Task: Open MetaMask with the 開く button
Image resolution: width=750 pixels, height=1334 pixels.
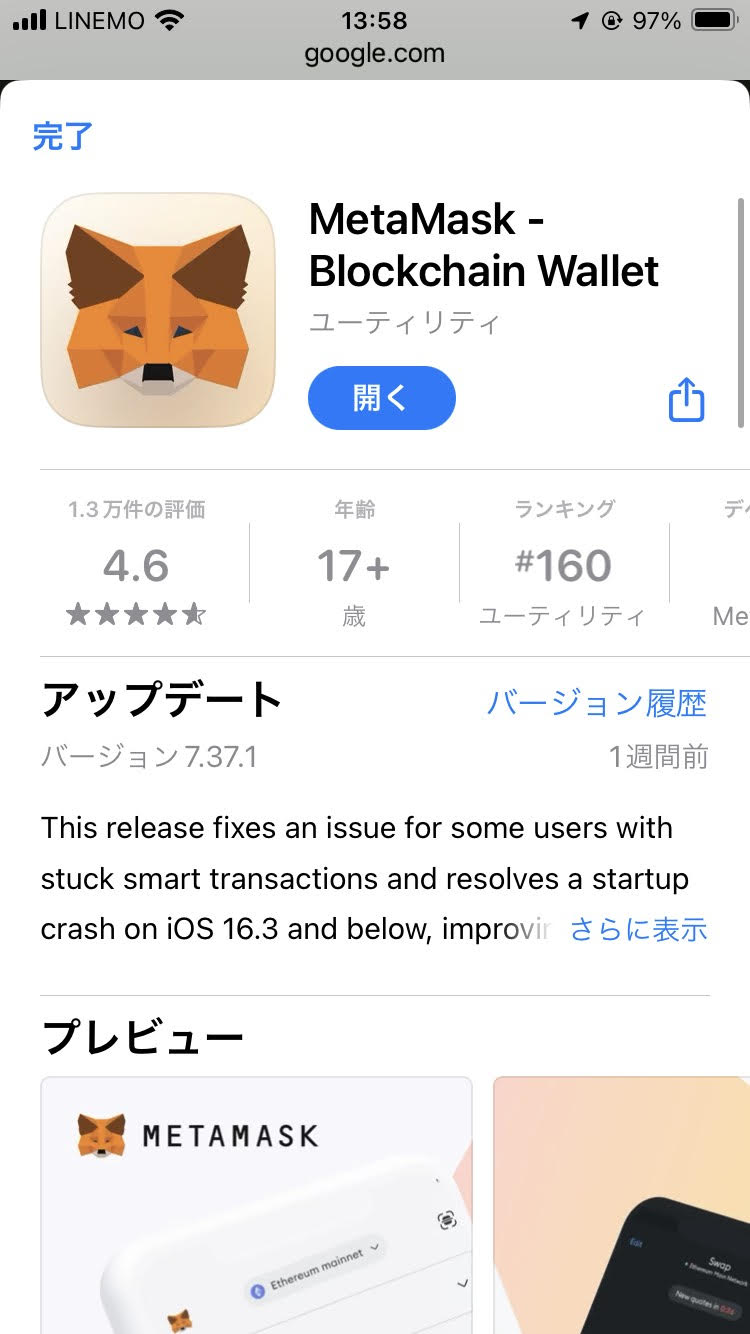Action: (381, 398)
